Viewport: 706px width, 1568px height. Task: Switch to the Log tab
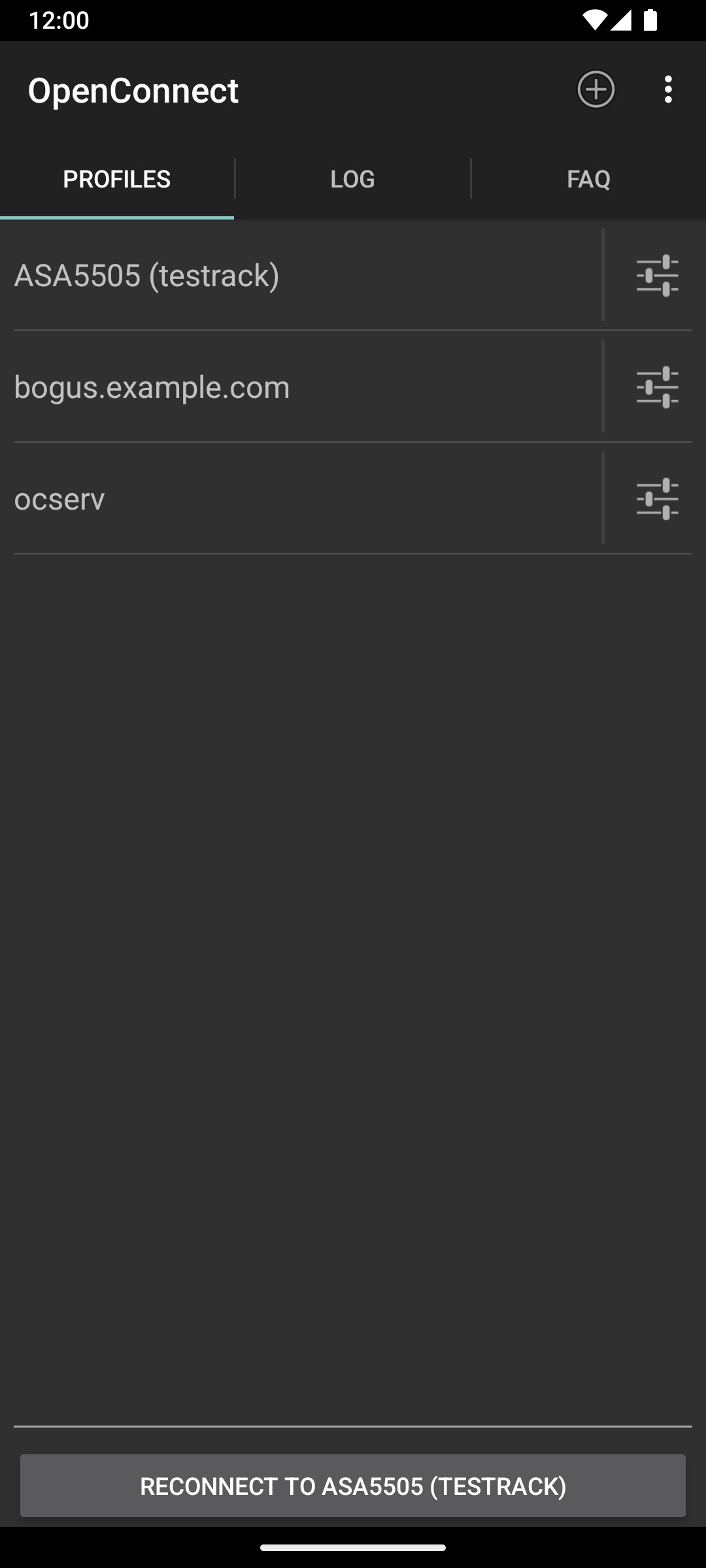click(352, 179)
